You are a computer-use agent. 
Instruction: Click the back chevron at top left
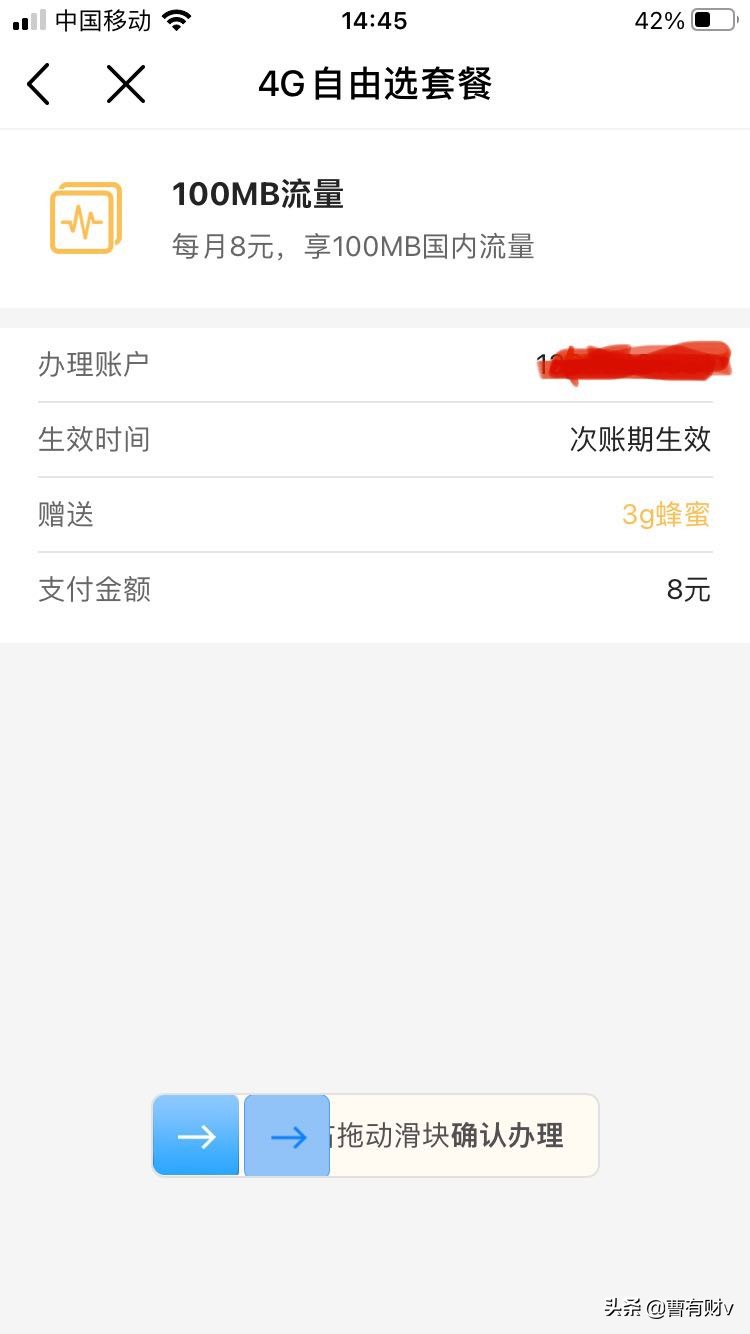[x=37, y=84]
